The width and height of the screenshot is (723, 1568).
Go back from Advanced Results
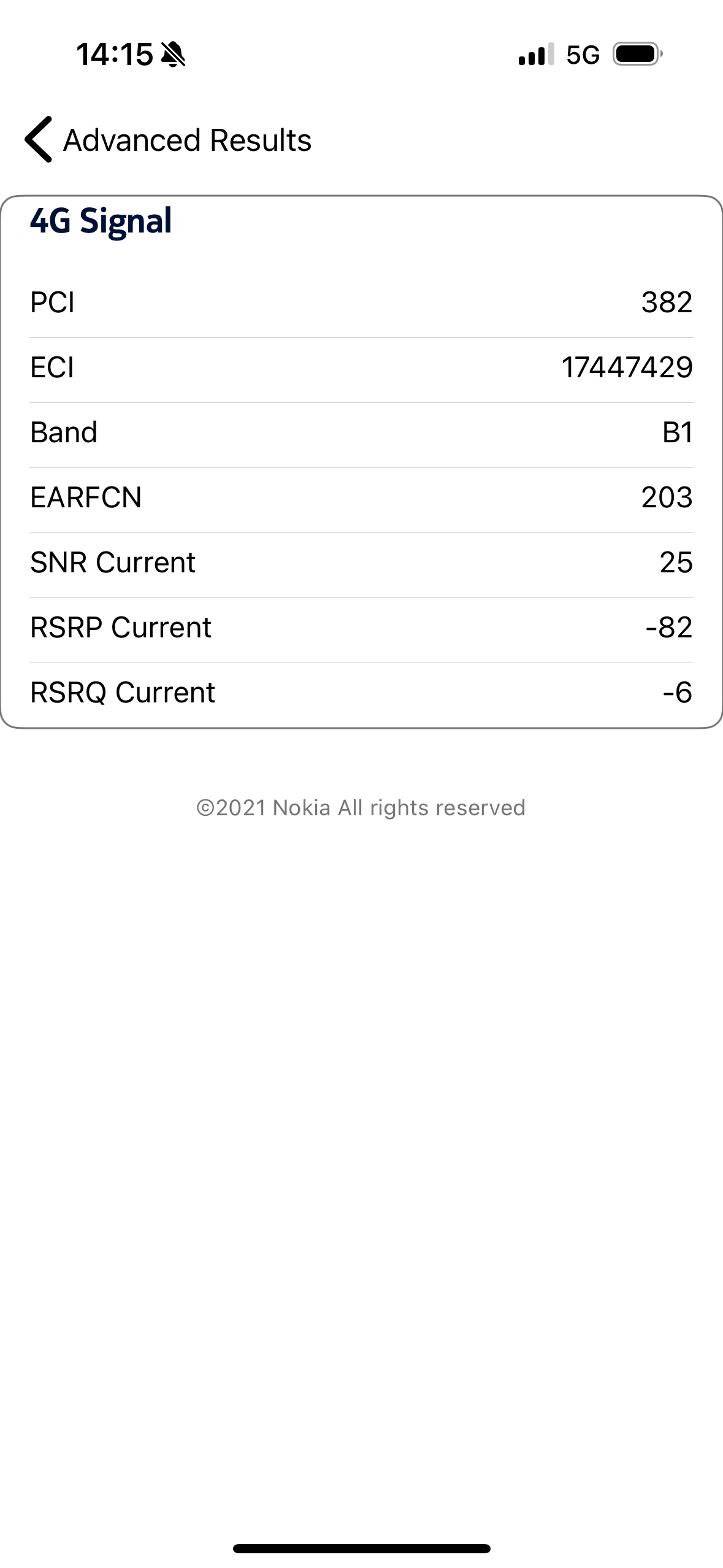(x=39, y=139)
